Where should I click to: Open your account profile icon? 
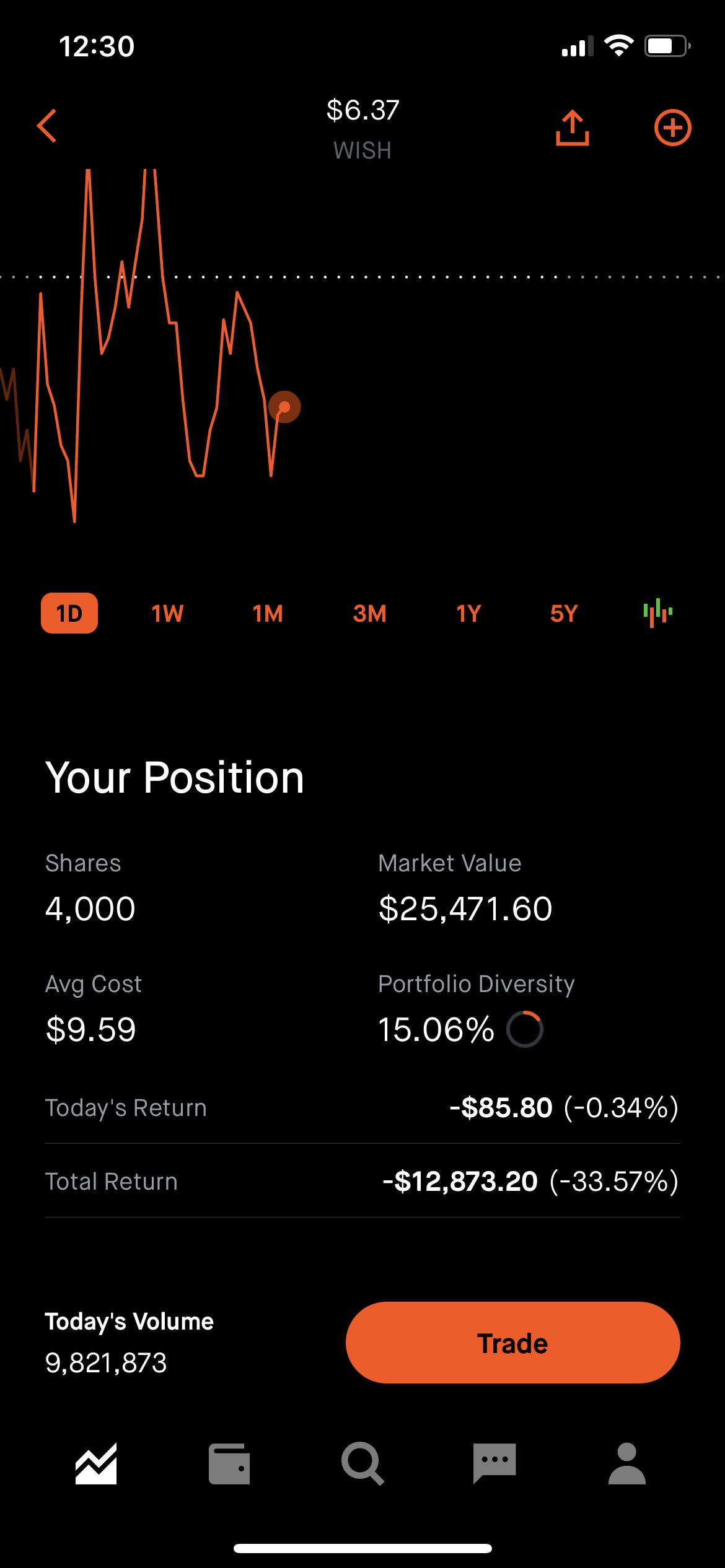tap(628, 1463)
